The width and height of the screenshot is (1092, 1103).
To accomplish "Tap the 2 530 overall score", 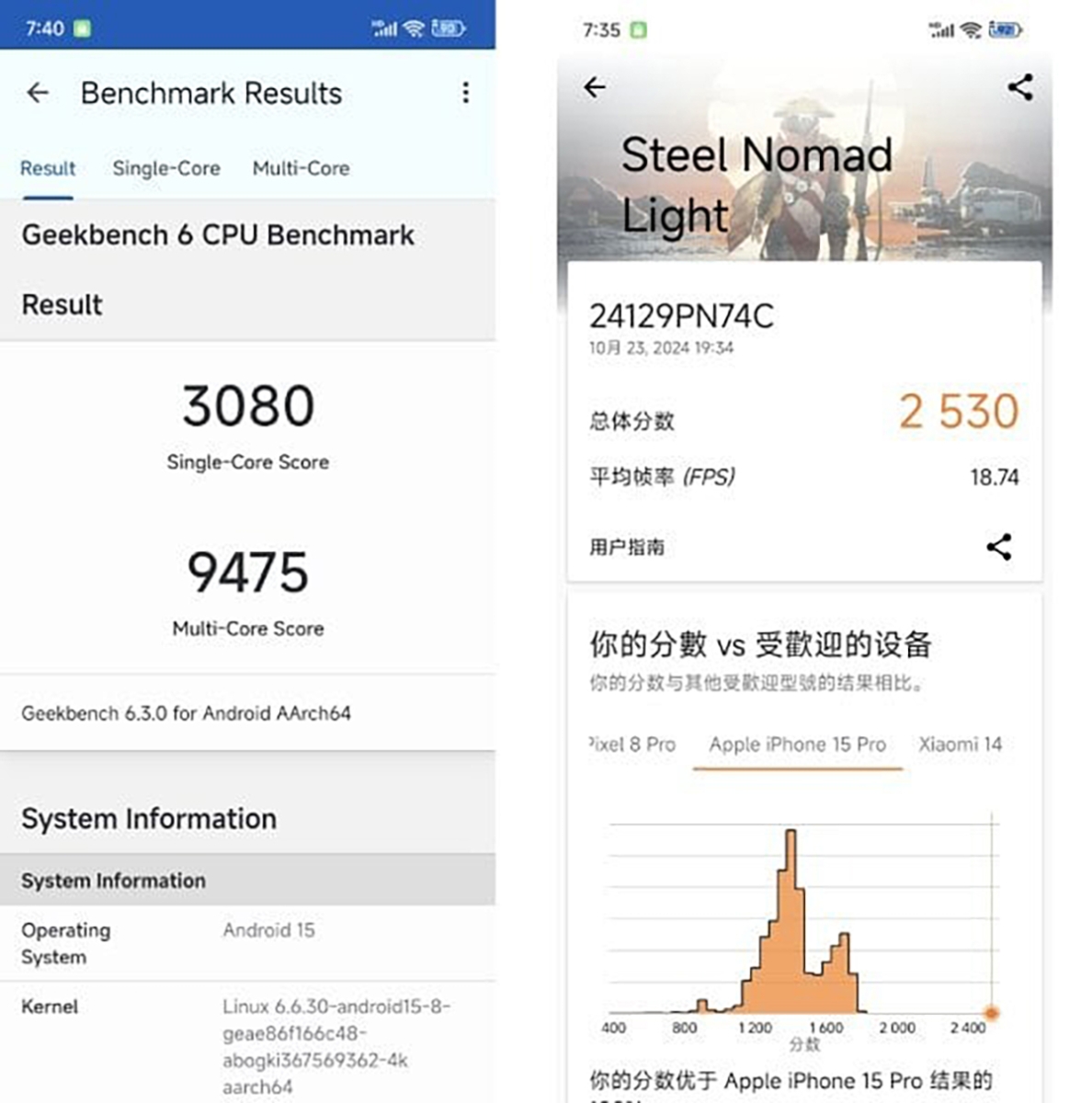I will click(x=957, y=411).
